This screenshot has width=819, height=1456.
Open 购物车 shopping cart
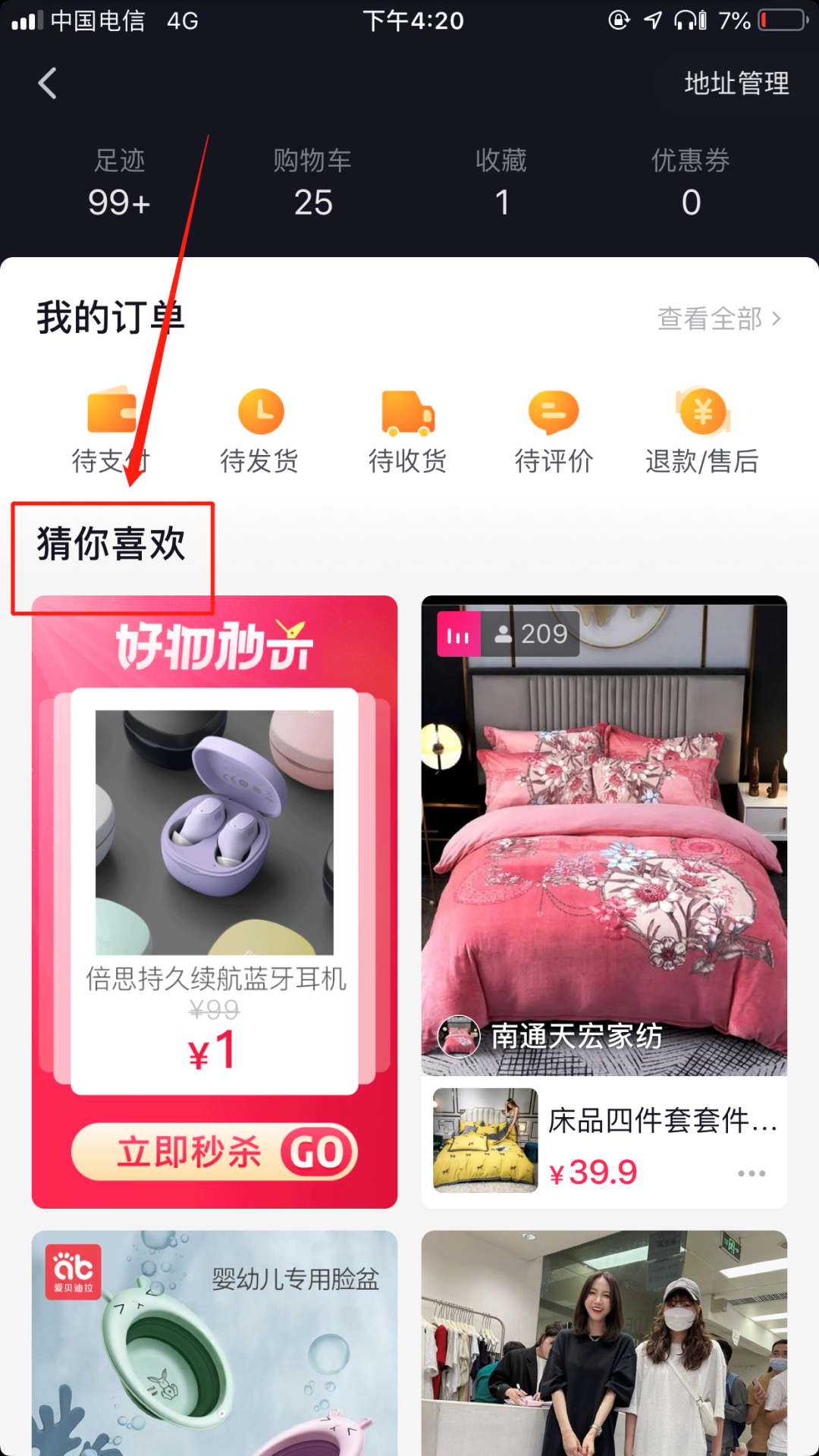312,183
